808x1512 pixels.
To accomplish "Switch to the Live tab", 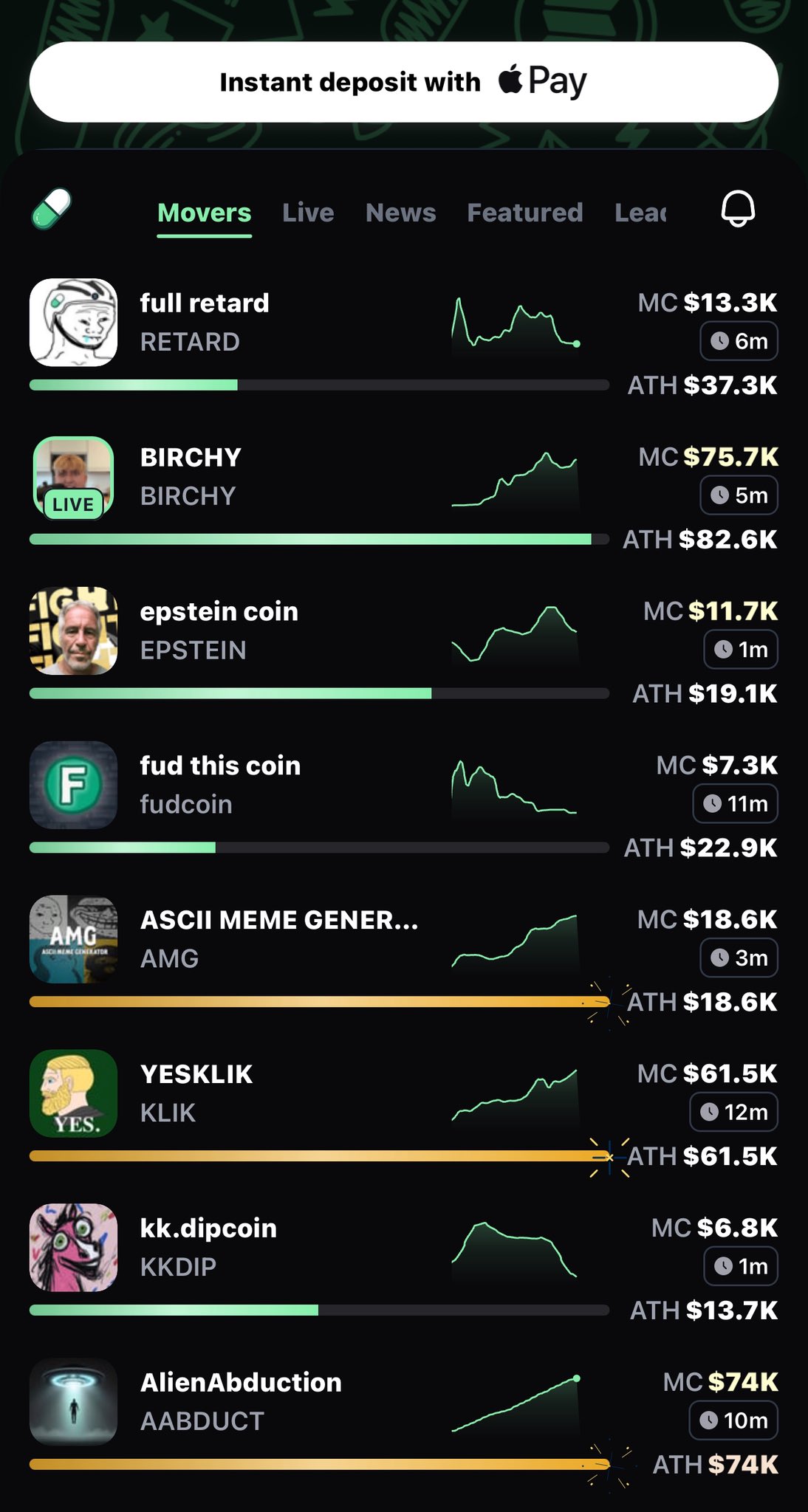I will pyautogui.click(x=308, y=213).
